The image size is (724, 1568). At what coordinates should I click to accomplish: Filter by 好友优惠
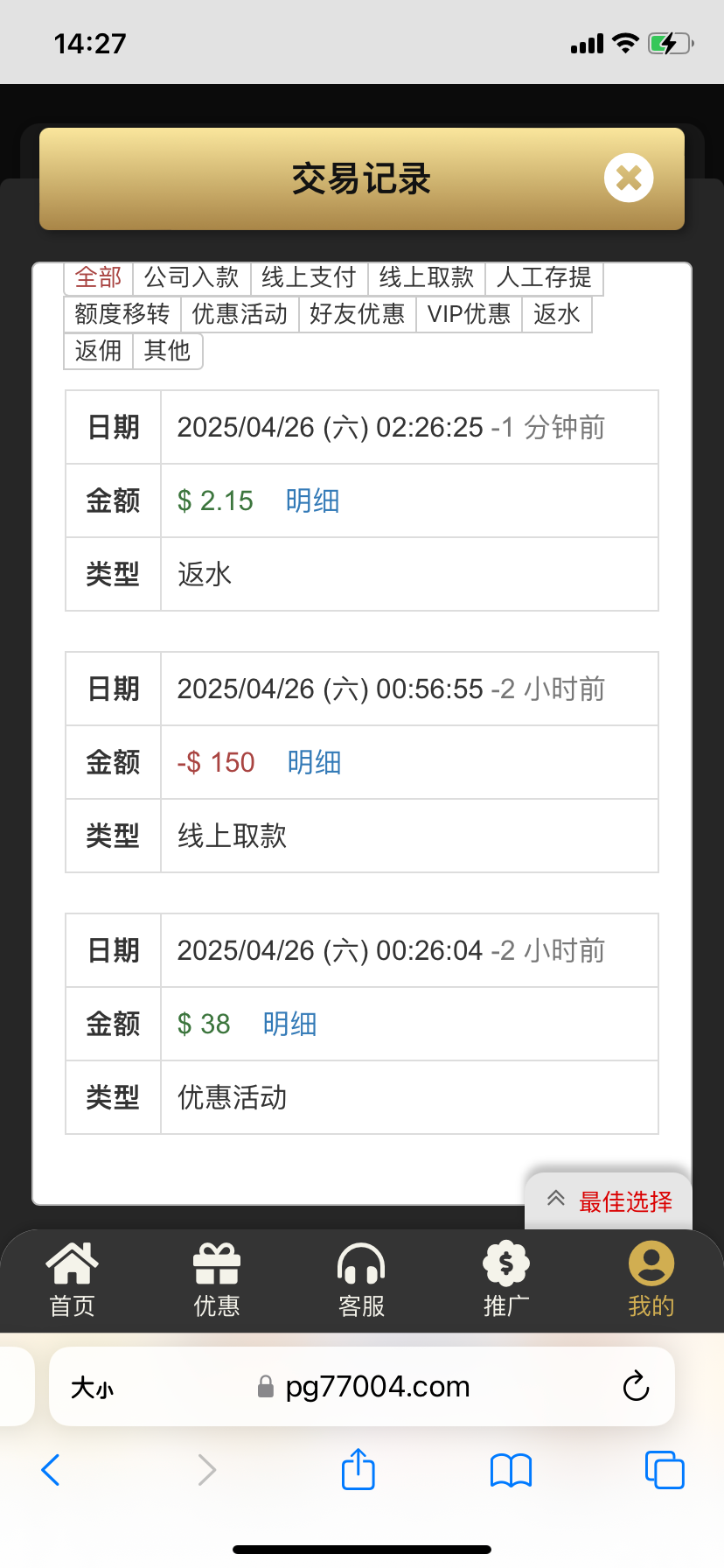[357, 314]
